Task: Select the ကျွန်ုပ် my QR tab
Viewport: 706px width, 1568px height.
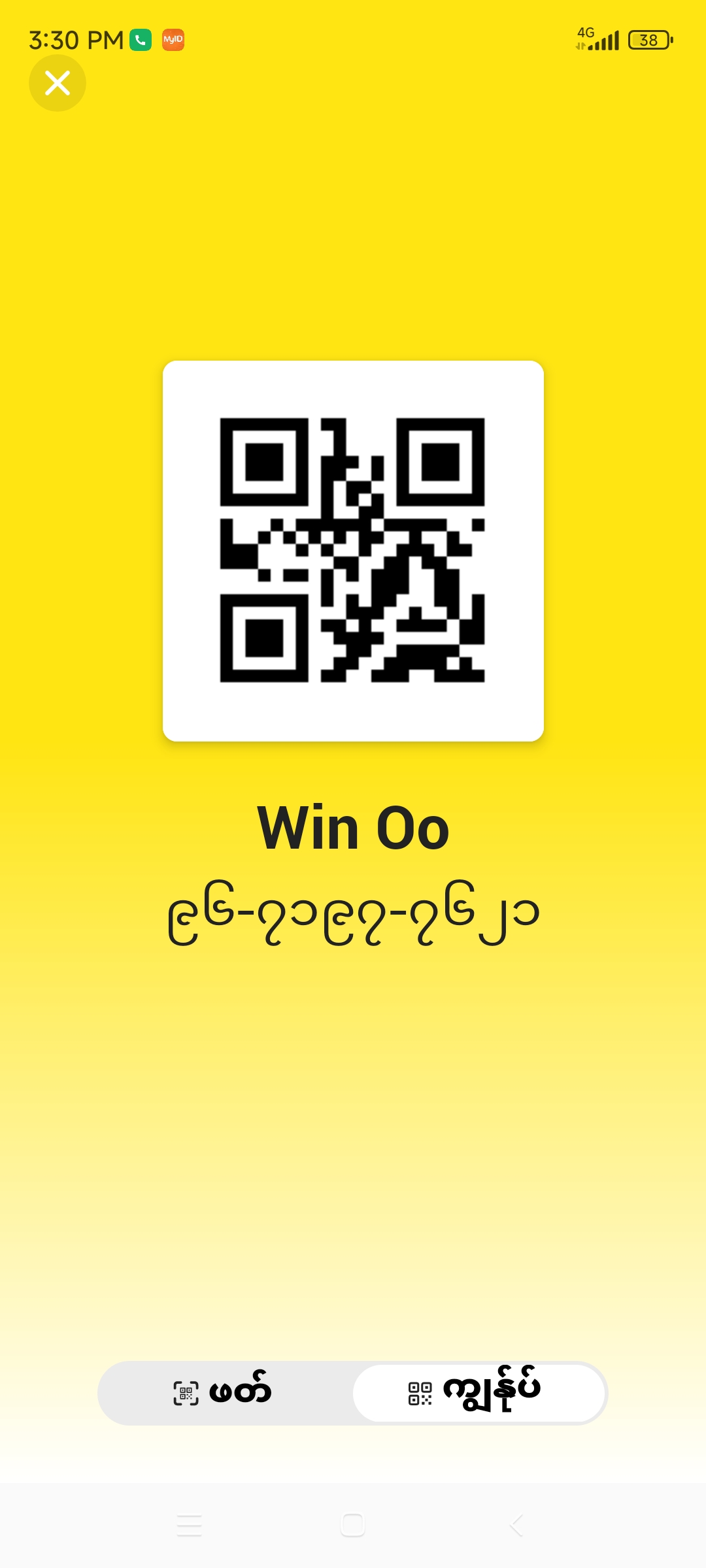Action: [478, 1393]
